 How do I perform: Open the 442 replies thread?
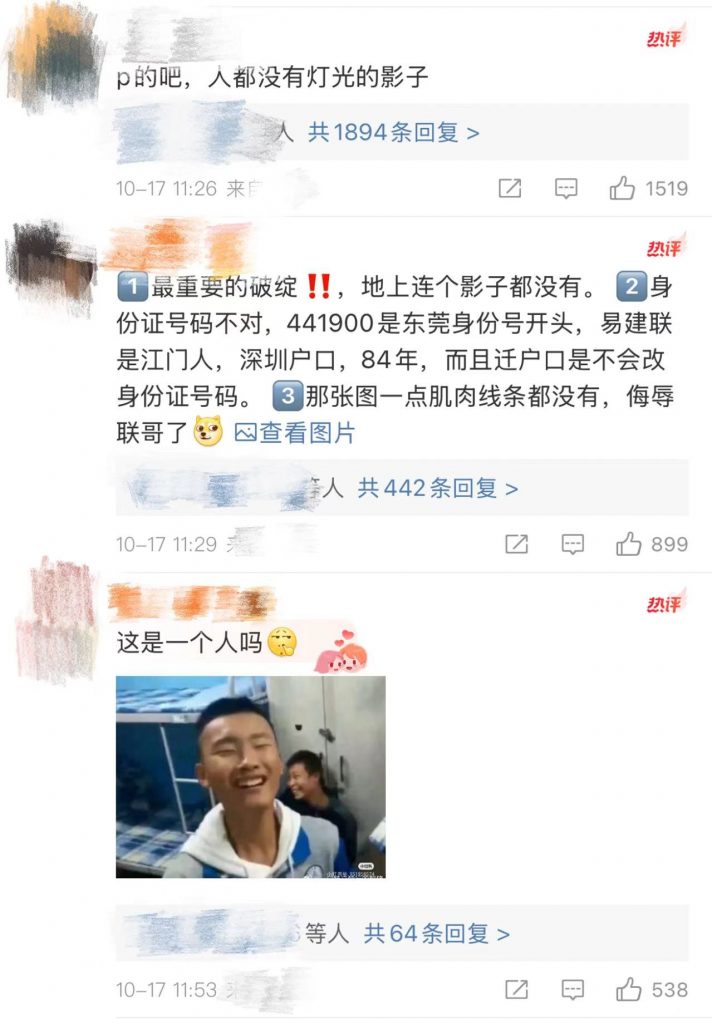438,488
